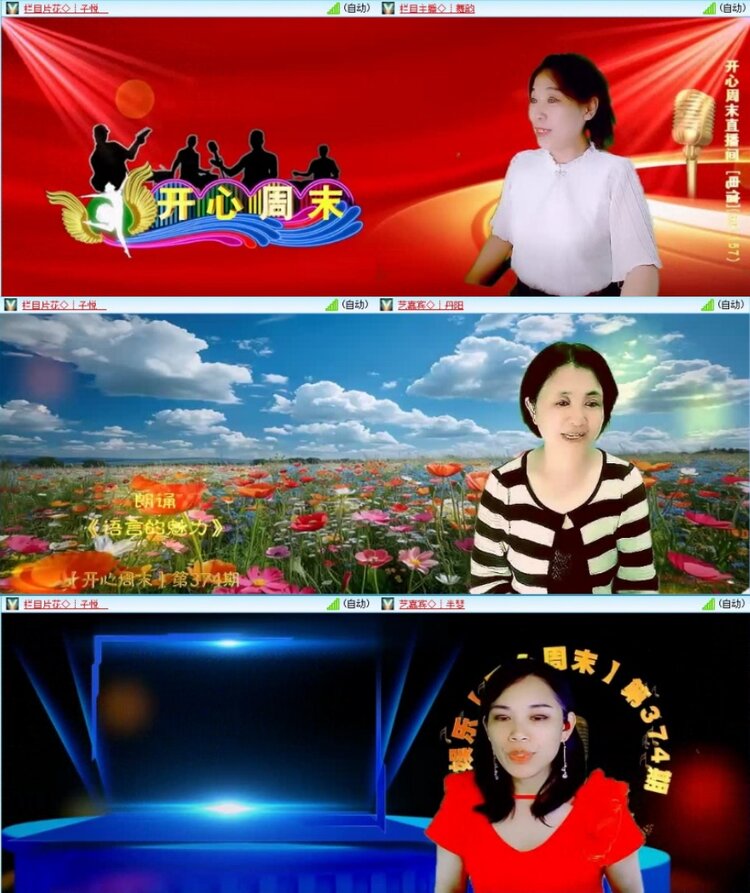Click the app icon on the bottom window title bar
Viewport: 750px width, 893px height.
click(12, 602)
